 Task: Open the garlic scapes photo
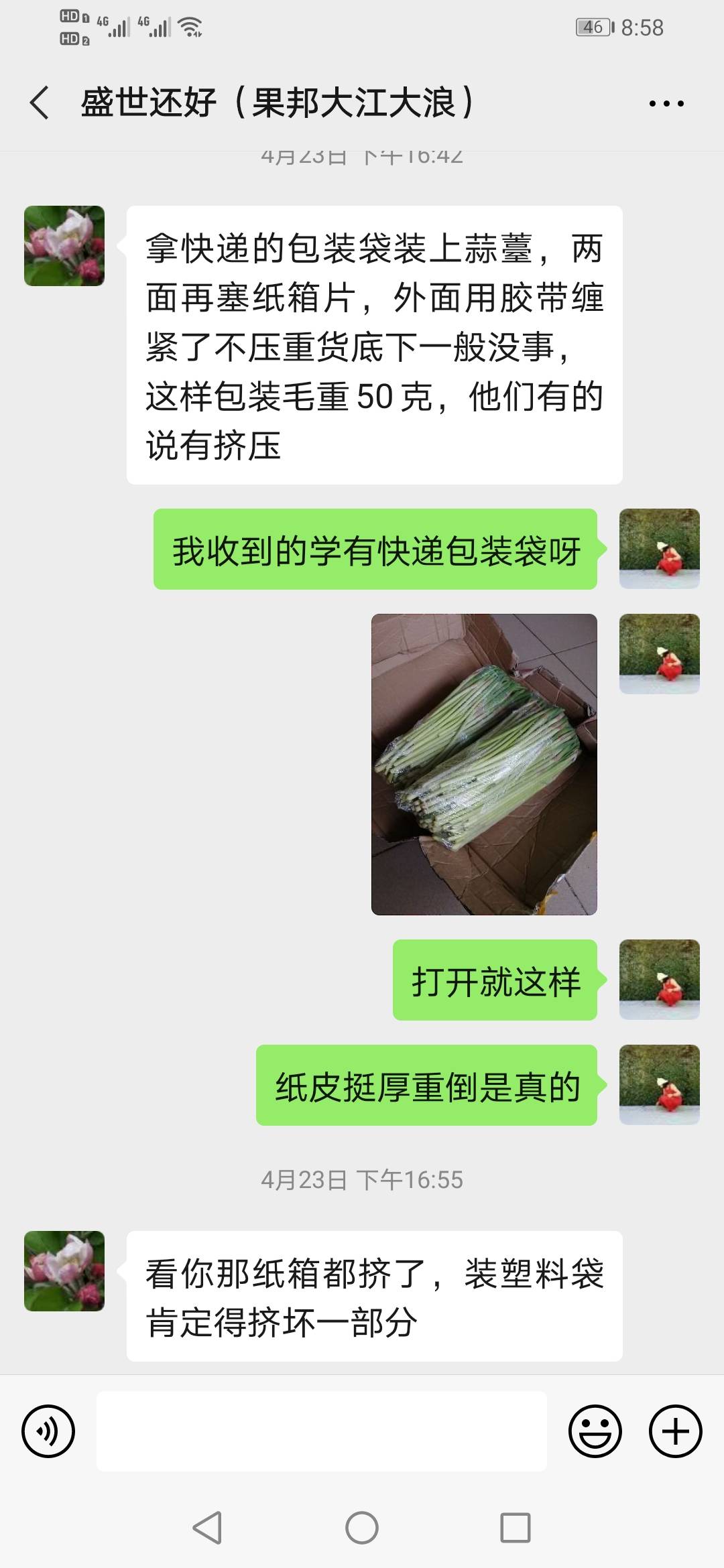(484, 764)
